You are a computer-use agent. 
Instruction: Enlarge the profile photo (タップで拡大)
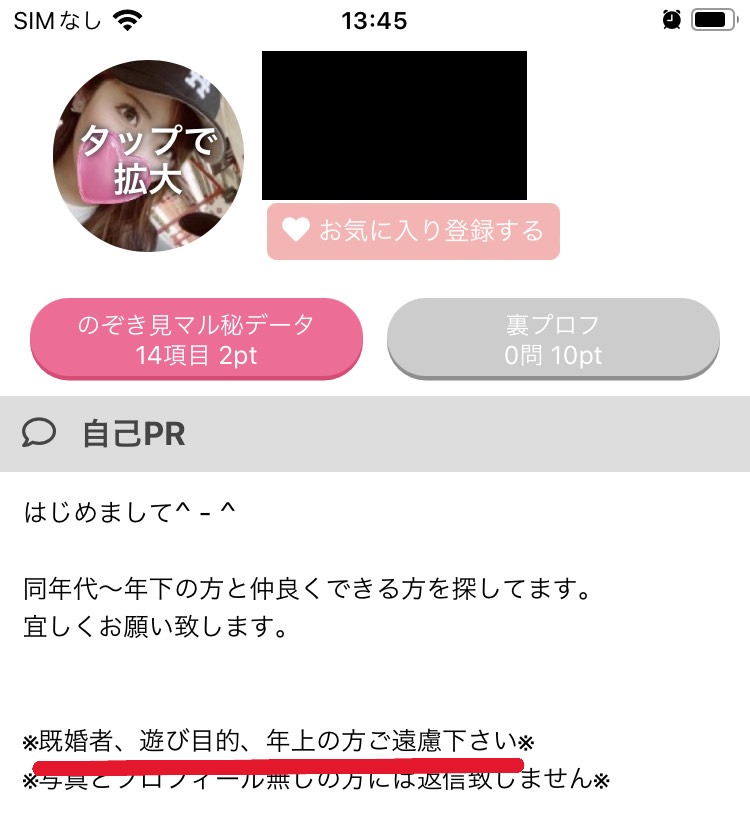point(148,157)
